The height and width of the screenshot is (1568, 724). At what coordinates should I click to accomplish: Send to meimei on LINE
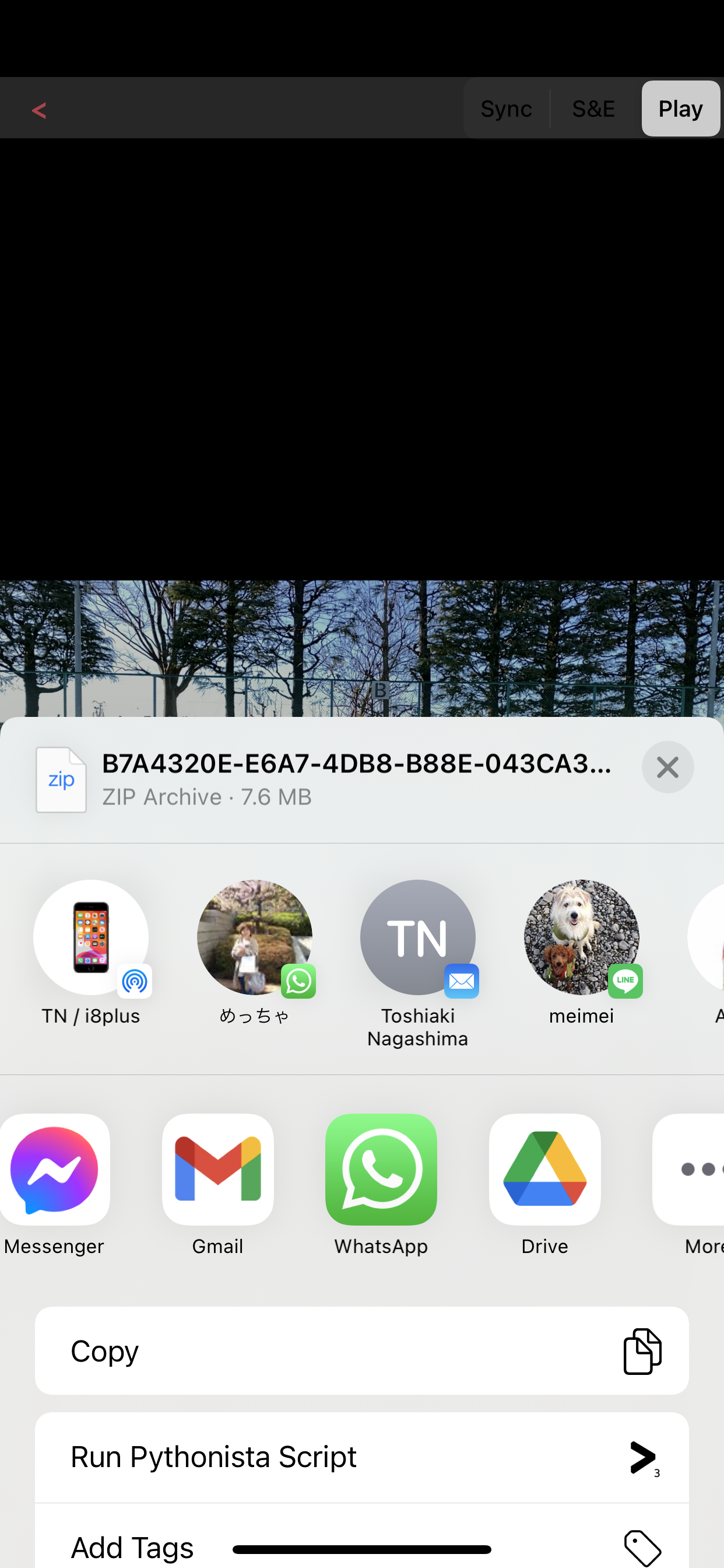point(581,938)
